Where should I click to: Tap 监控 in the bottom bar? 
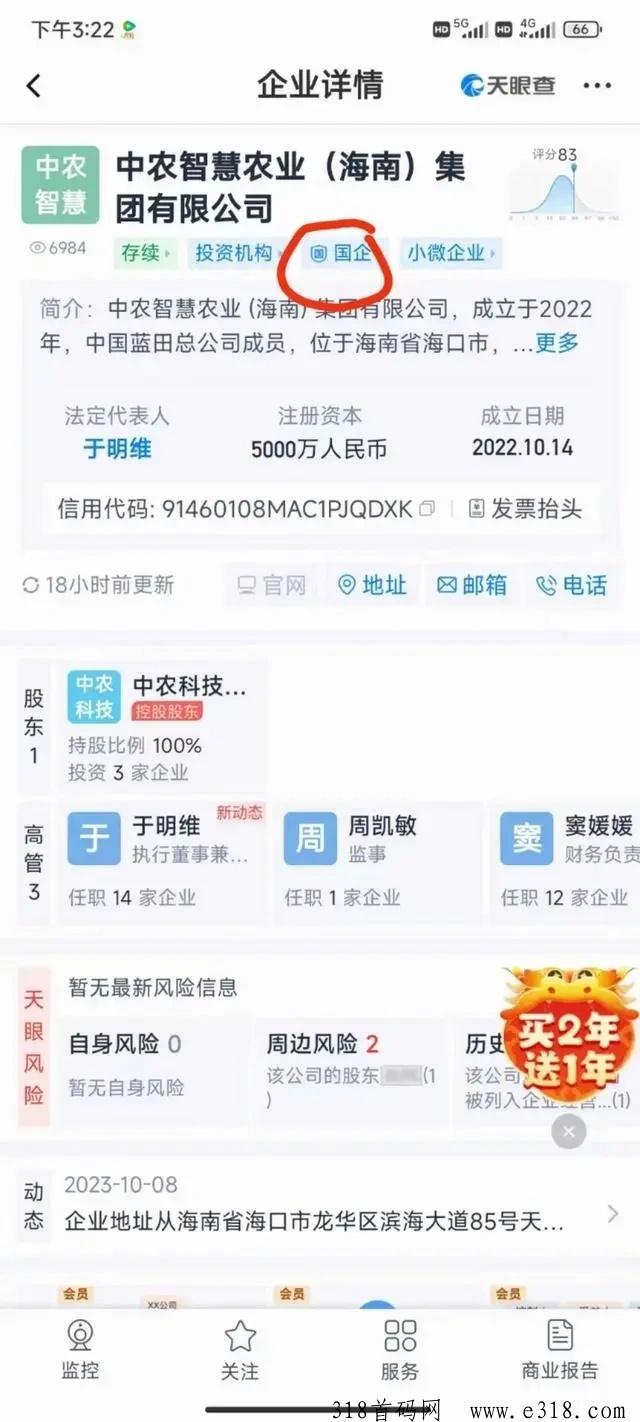(80, 1350)
